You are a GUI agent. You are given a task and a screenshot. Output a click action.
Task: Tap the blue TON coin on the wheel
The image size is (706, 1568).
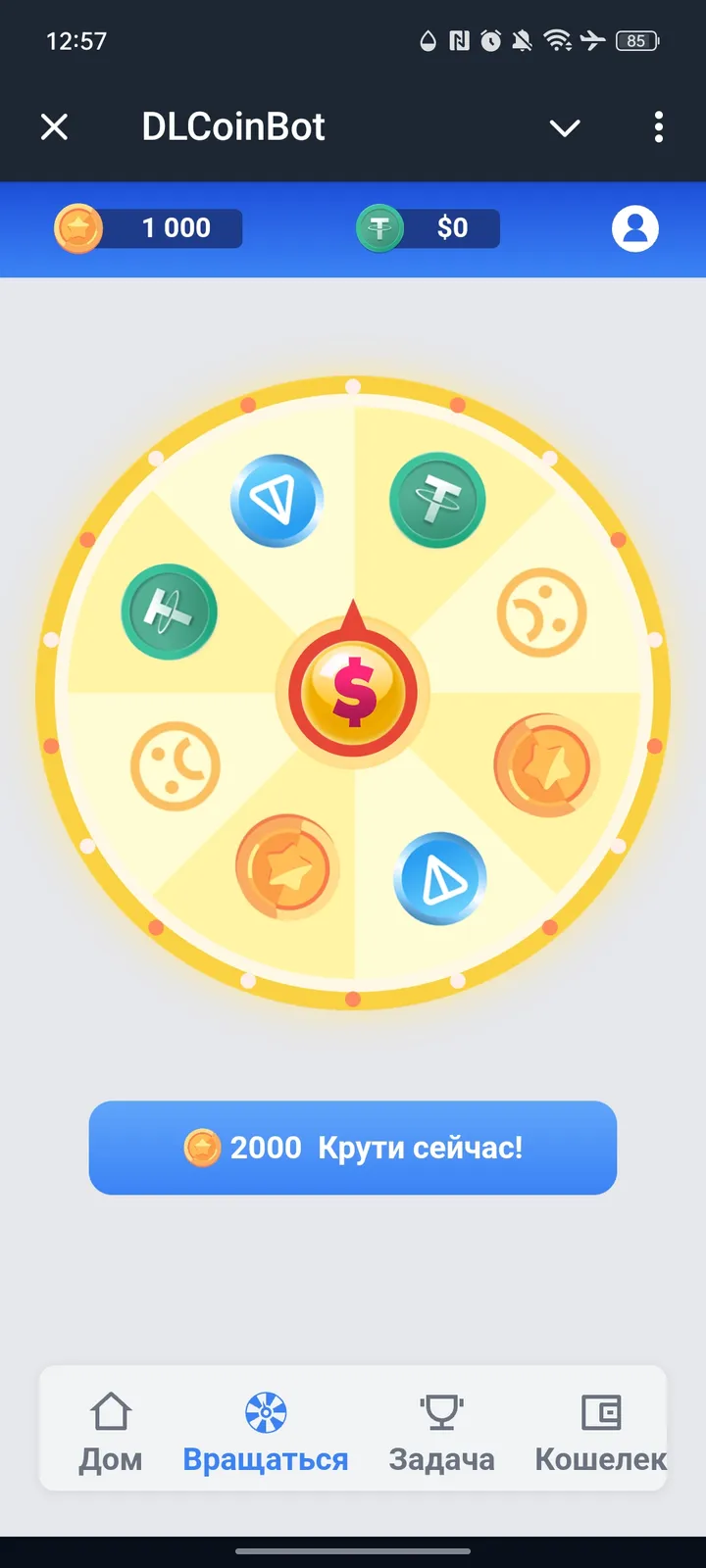[277, 500]
